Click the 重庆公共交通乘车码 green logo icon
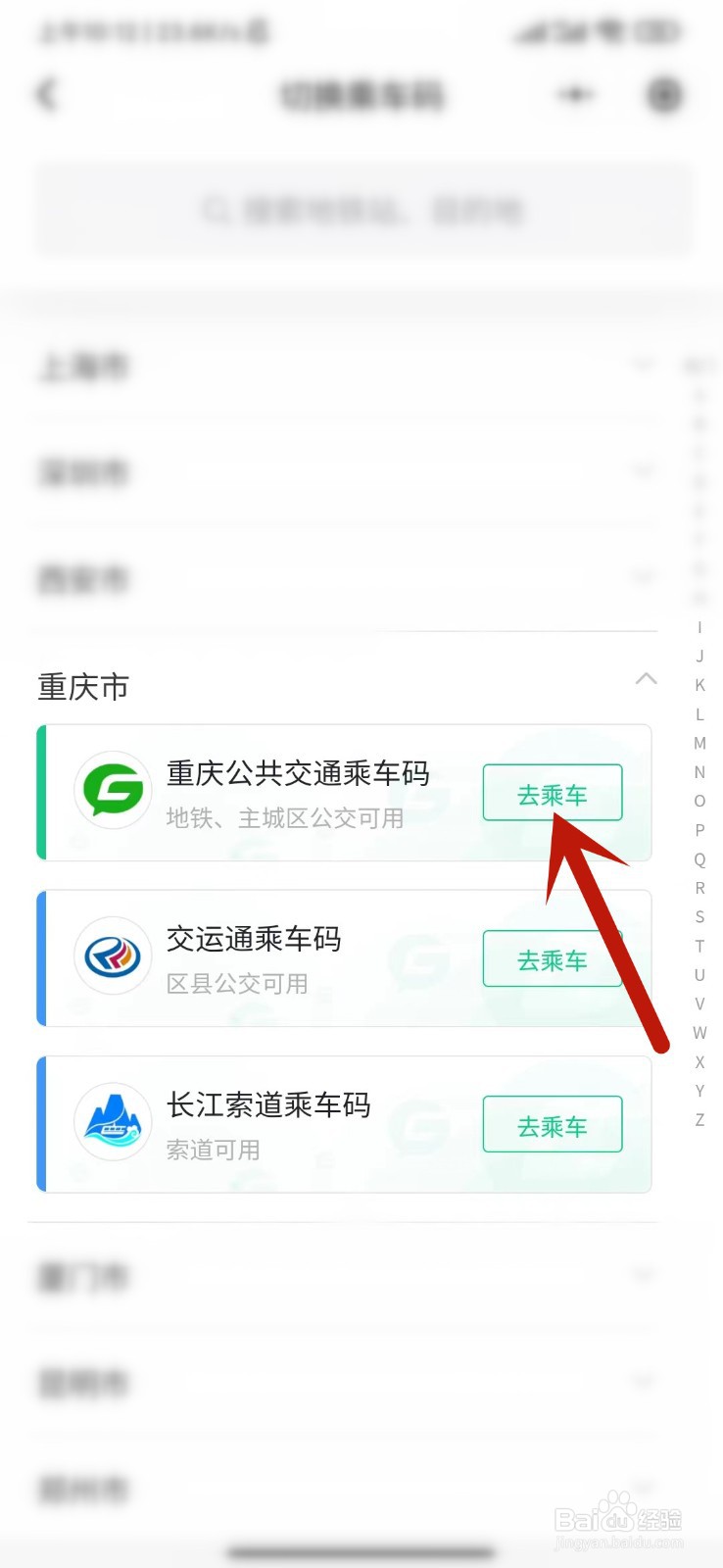This screenshot has width=723, height=1568. 113,792
